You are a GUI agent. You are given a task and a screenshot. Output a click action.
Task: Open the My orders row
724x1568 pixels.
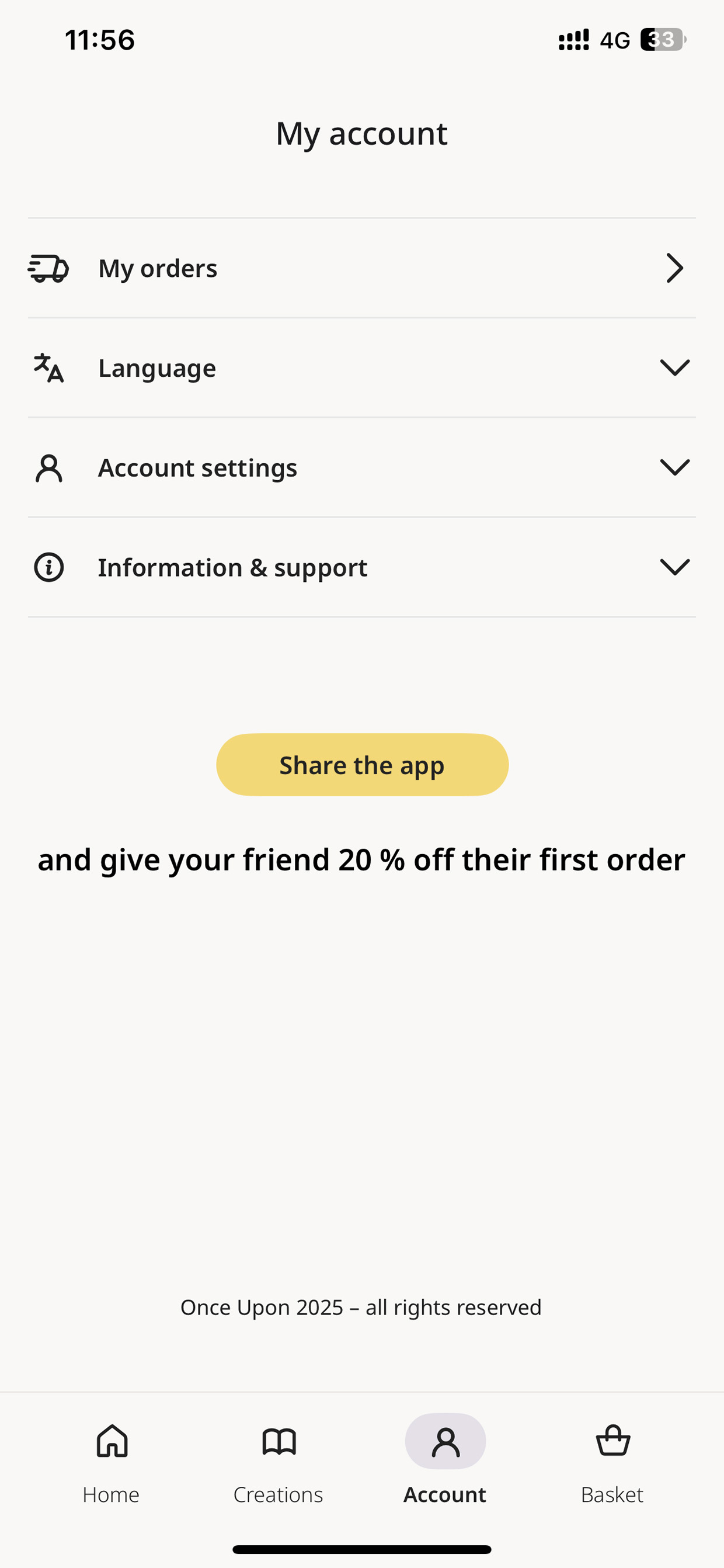coord(361,268)
